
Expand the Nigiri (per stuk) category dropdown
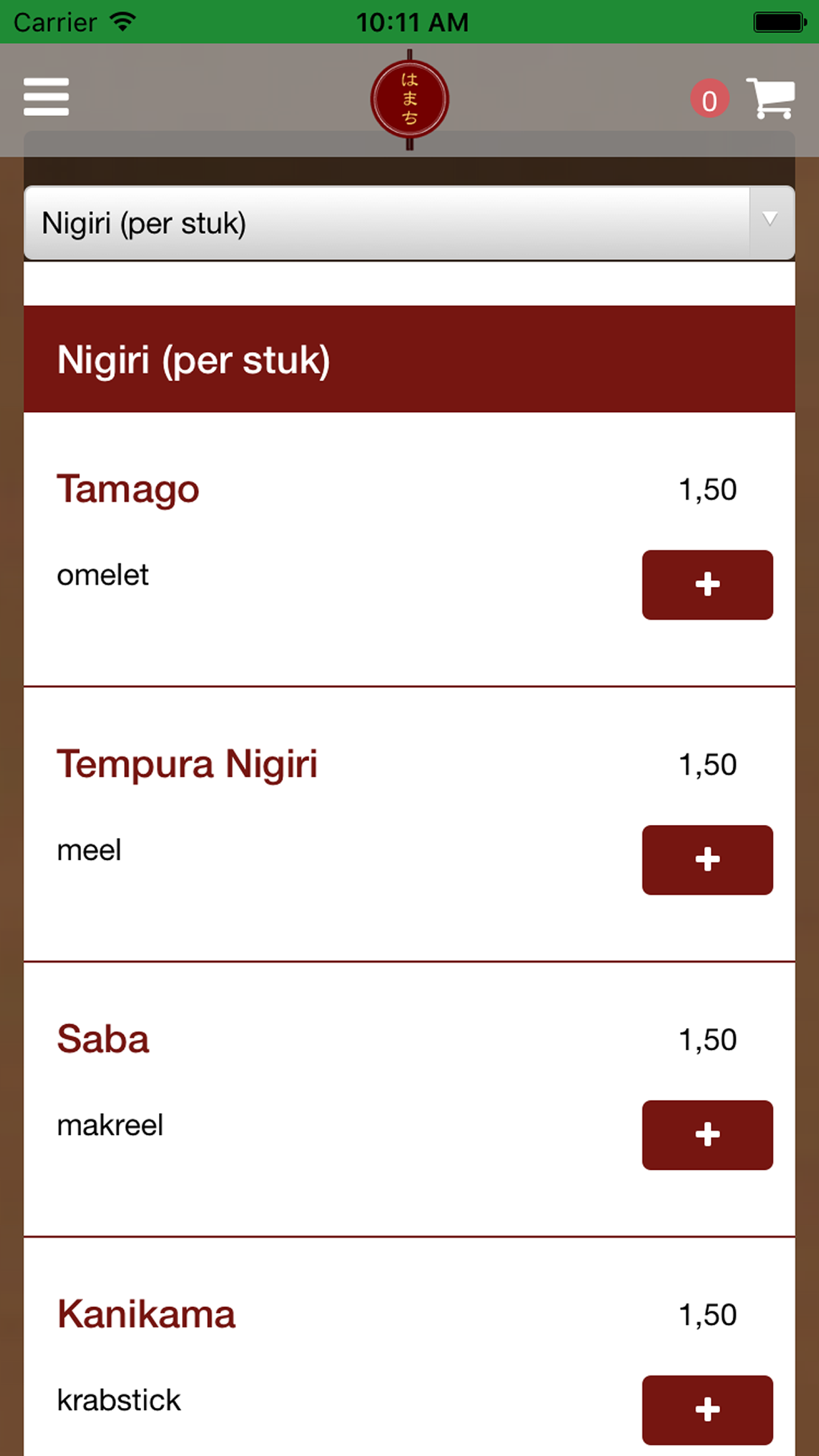click(409, 223)
